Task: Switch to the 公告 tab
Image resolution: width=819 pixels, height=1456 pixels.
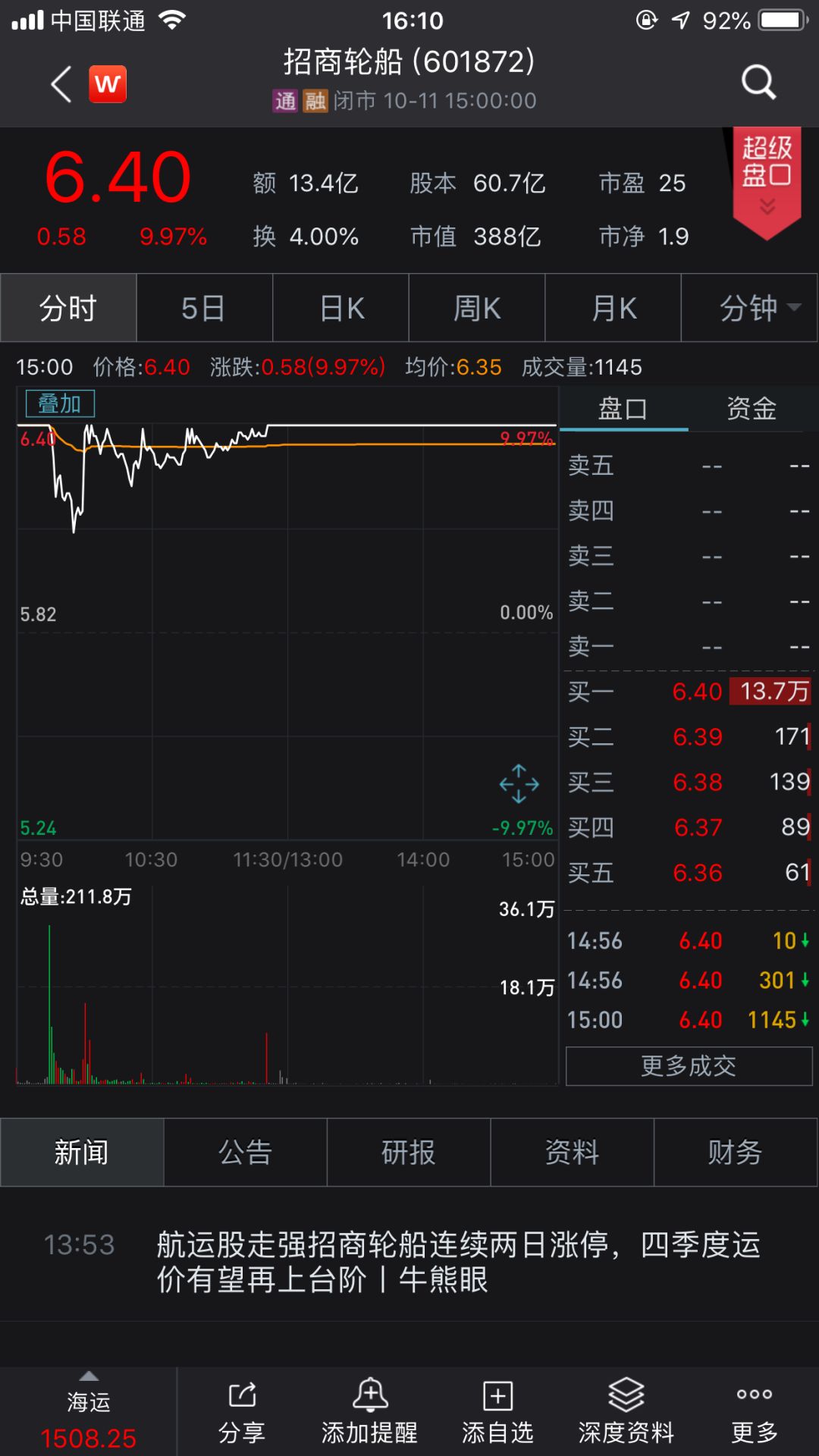Action: (x=245, y=1152)
